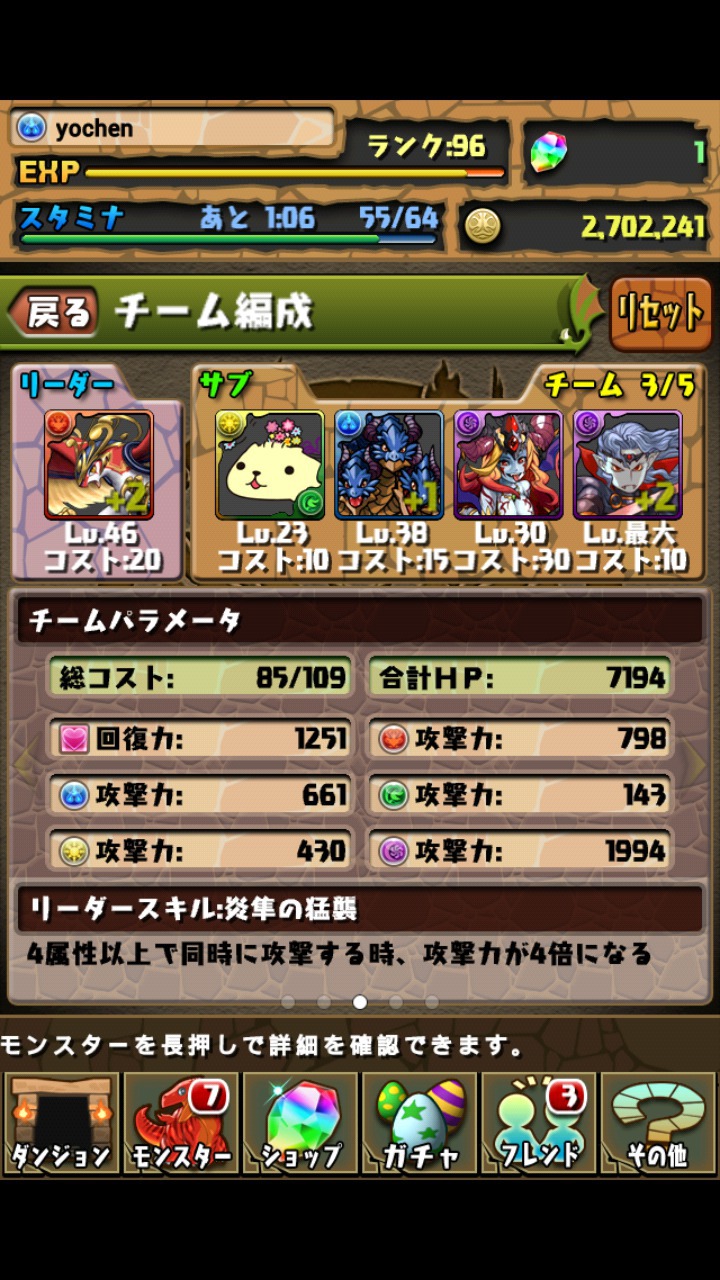
Task: Tap the 戻る back button
Action: pos(57,313)
